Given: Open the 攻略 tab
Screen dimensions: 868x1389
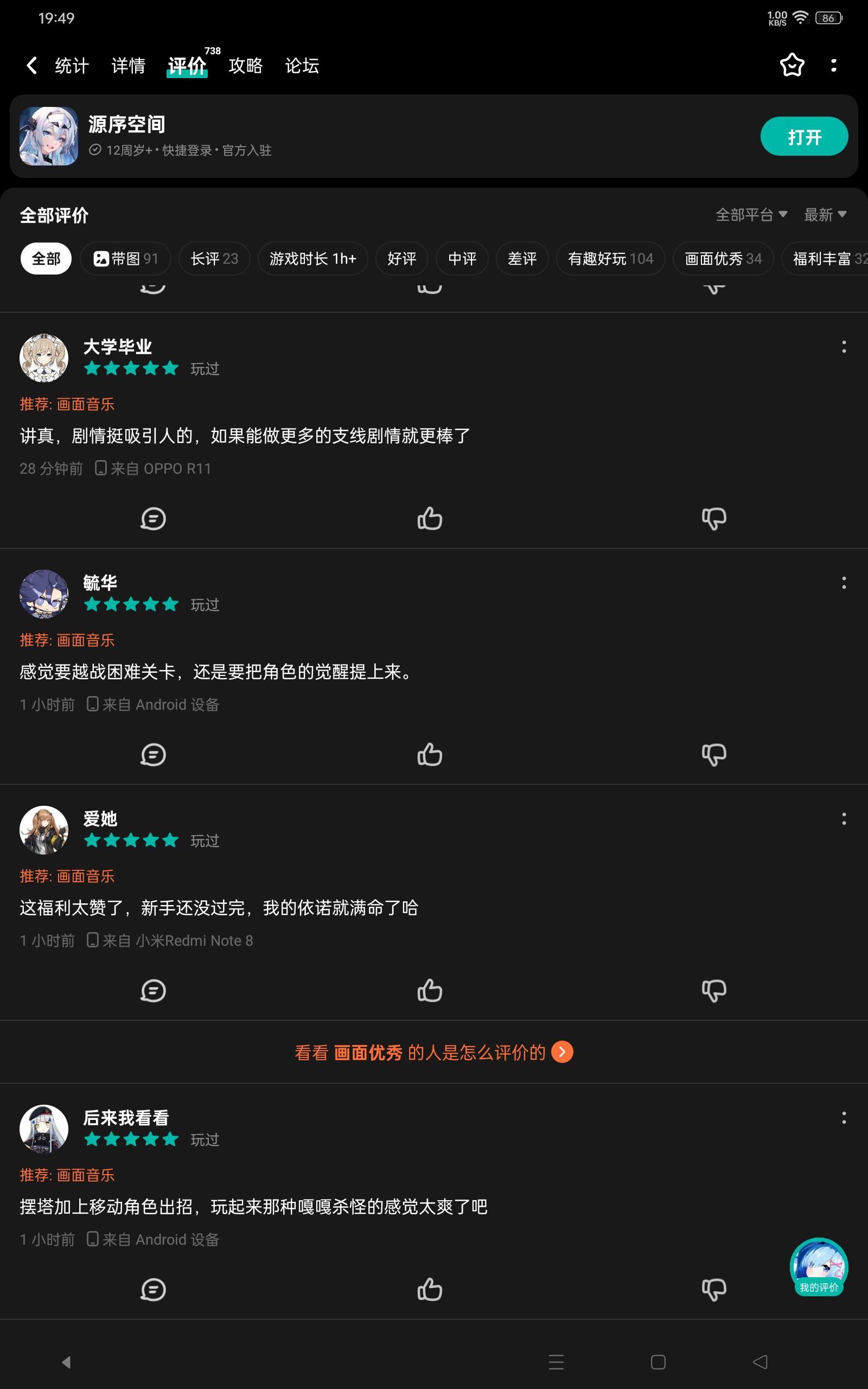Looking at the screenshot, I should (x=245, y=66).
